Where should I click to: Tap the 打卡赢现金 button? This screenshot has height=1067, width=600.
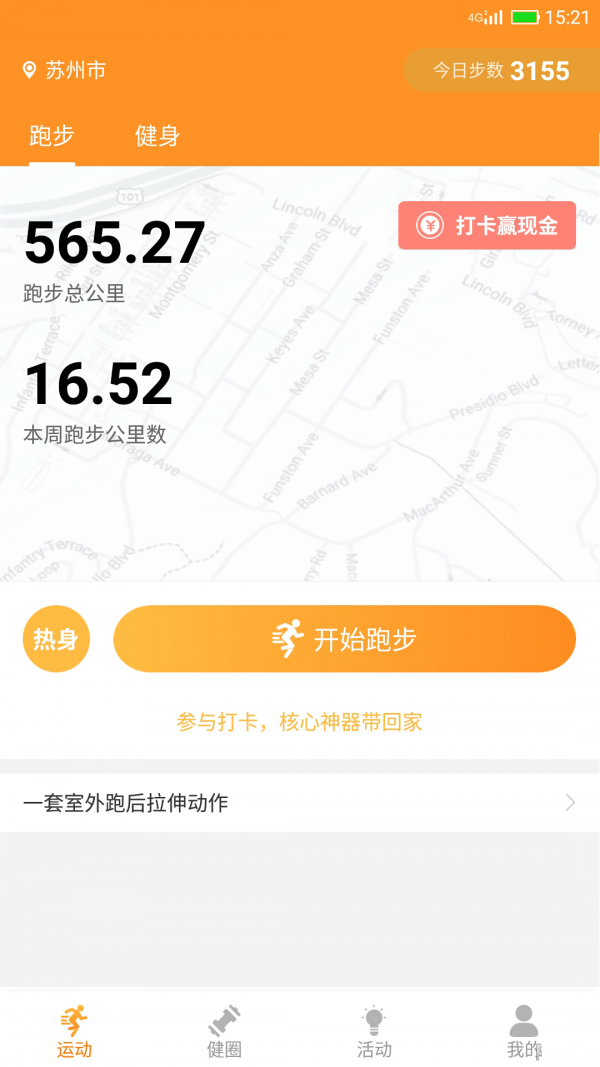(487, 225)
